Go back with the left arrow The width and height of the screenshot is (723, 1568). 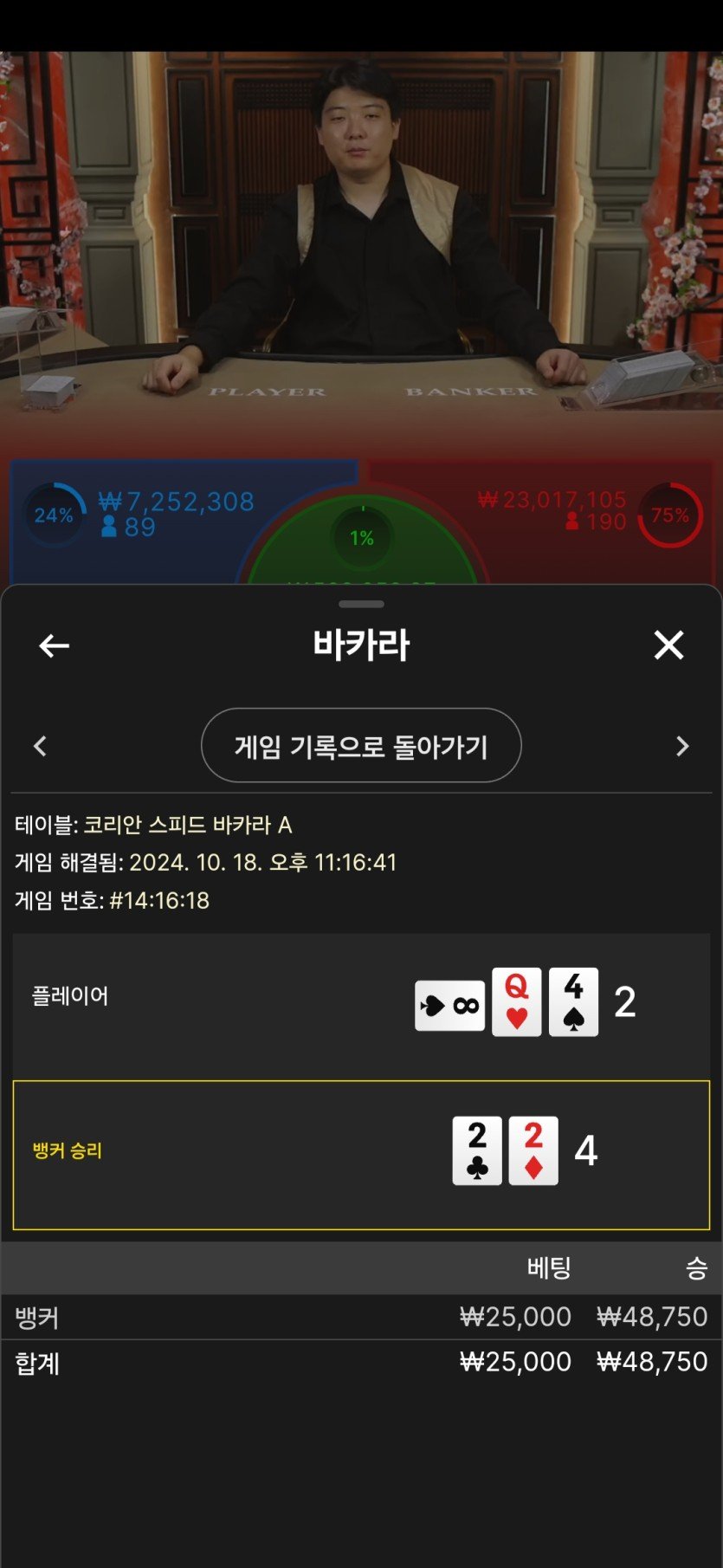54,645
